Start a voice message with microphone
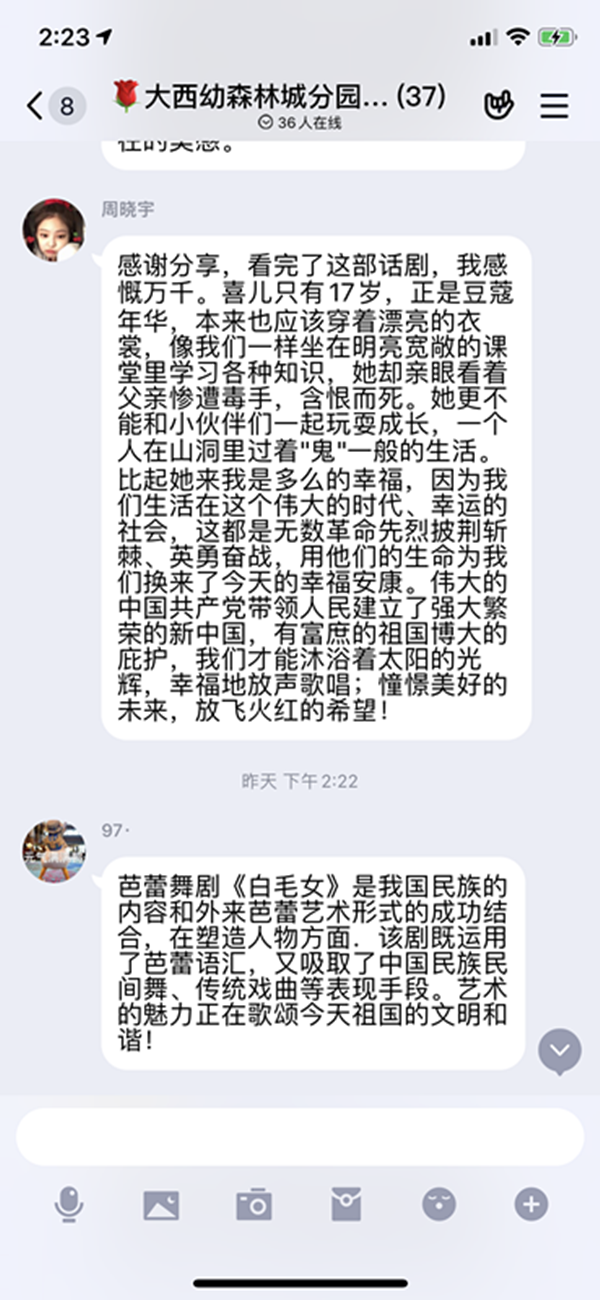 [x=68, y=1205]
